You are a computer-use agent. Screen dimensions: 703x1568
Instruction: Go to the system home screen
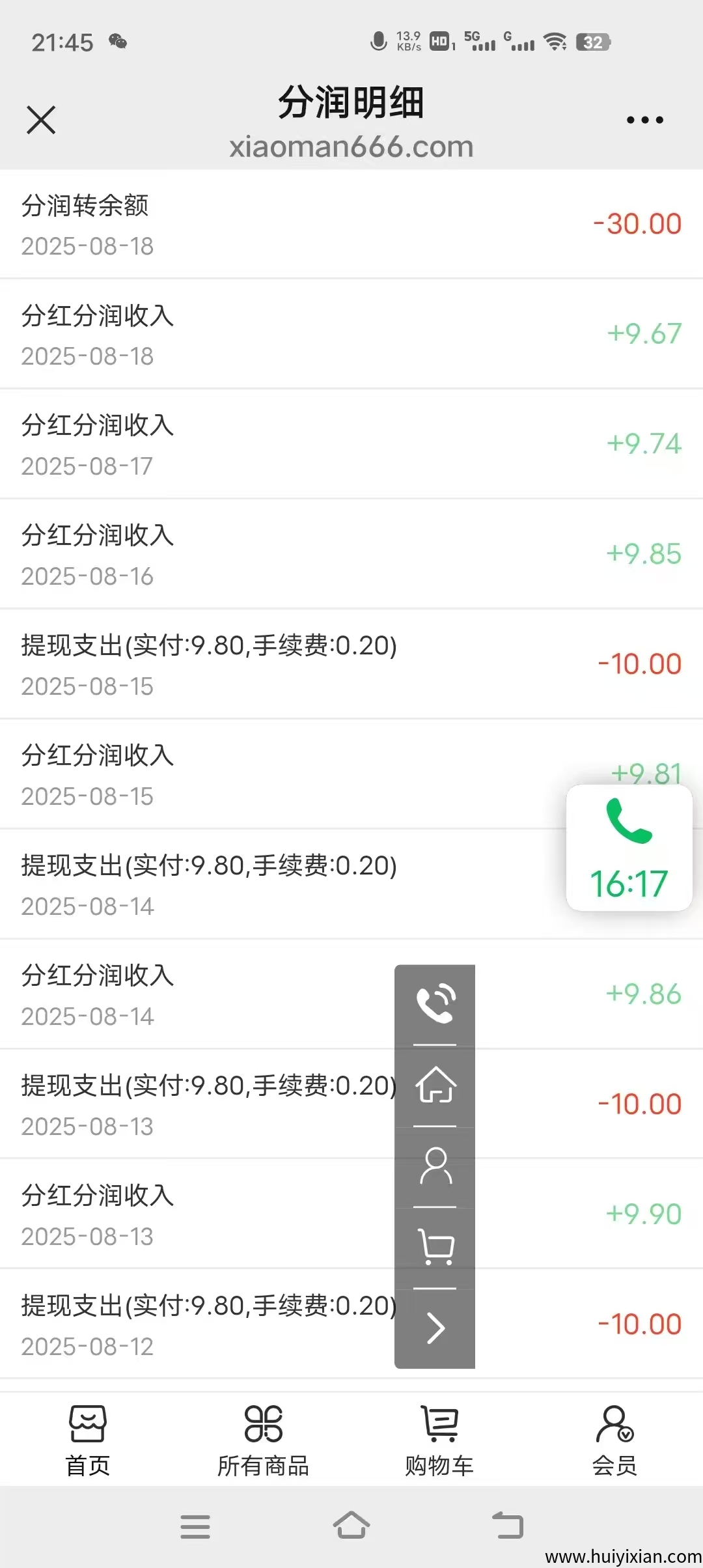coord(351,1526)
